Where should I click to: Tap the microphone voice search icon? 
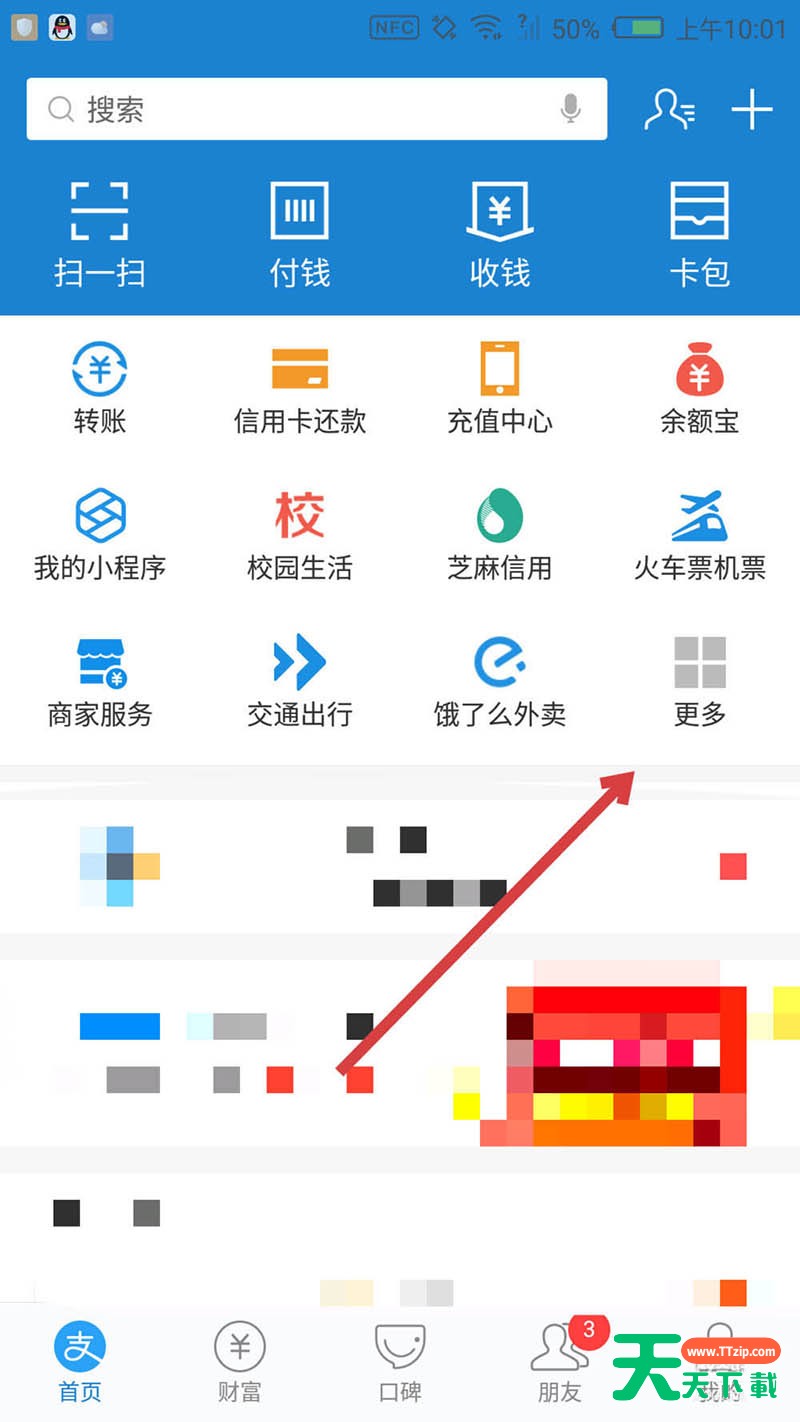coord(571,109)
